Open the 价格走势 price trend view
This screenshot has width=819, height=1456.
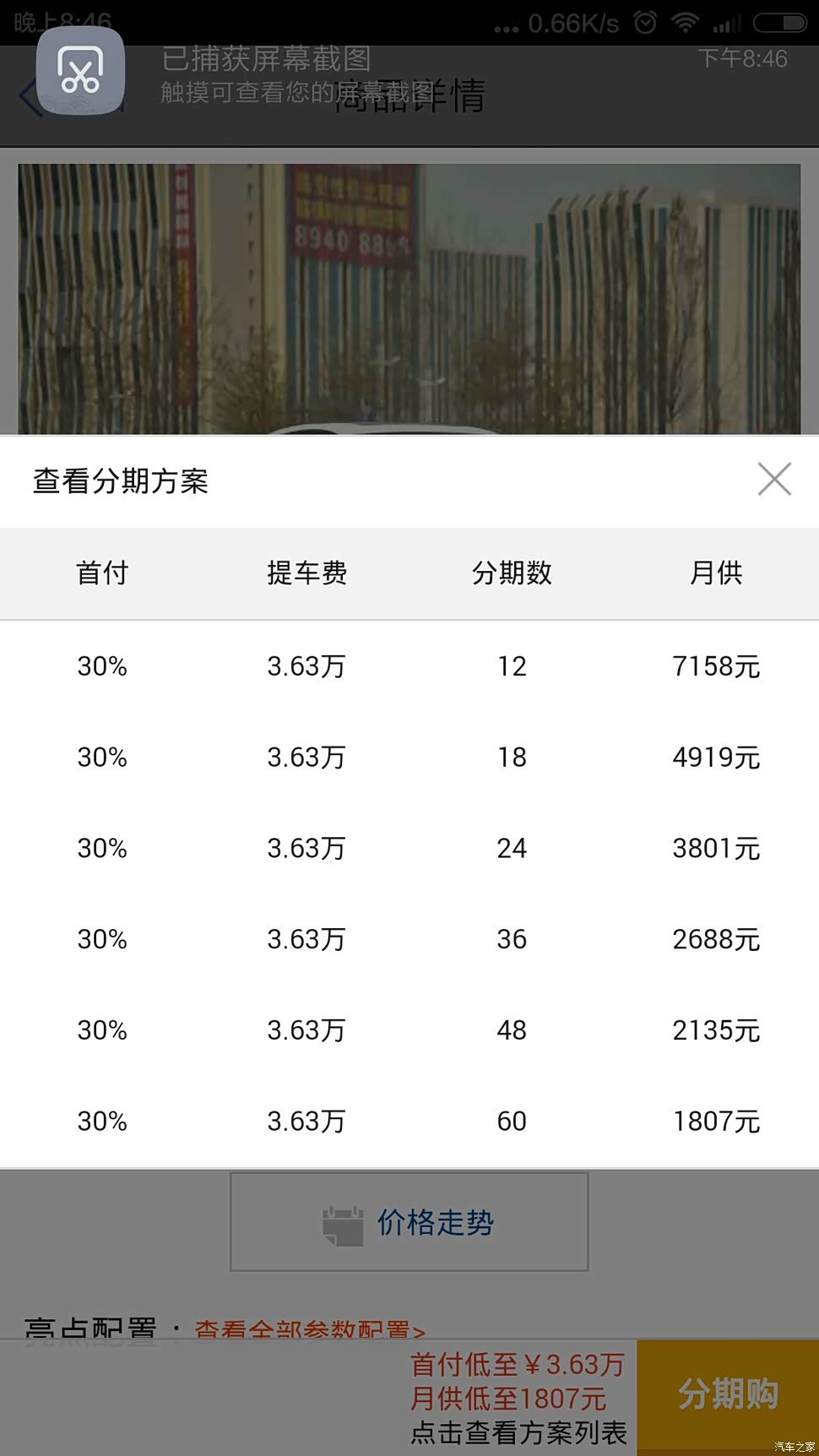pyautogui.click(x=408, y=1222)
